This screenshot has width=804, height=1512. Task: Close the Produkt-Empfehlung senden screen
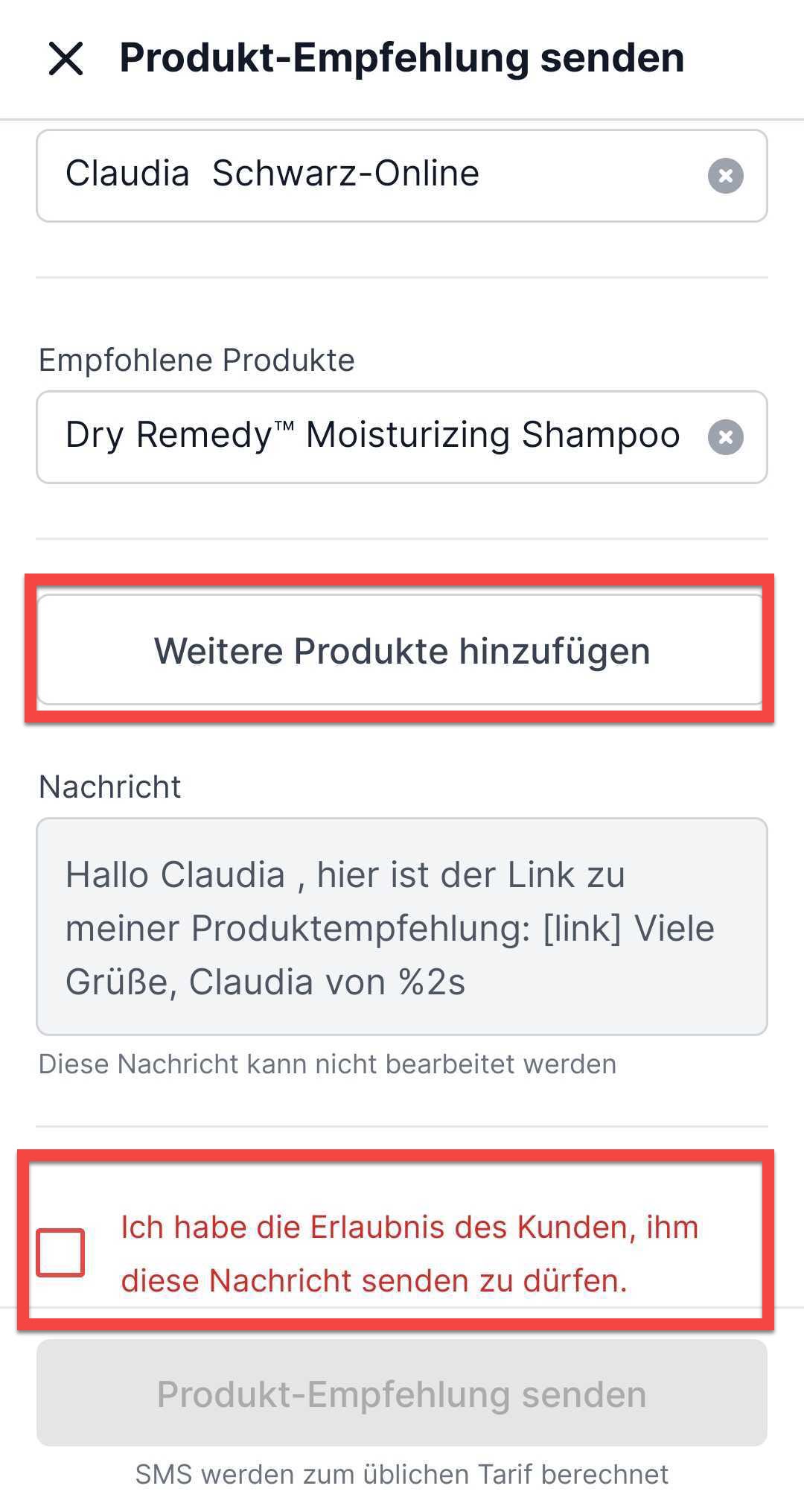point(66,58)
